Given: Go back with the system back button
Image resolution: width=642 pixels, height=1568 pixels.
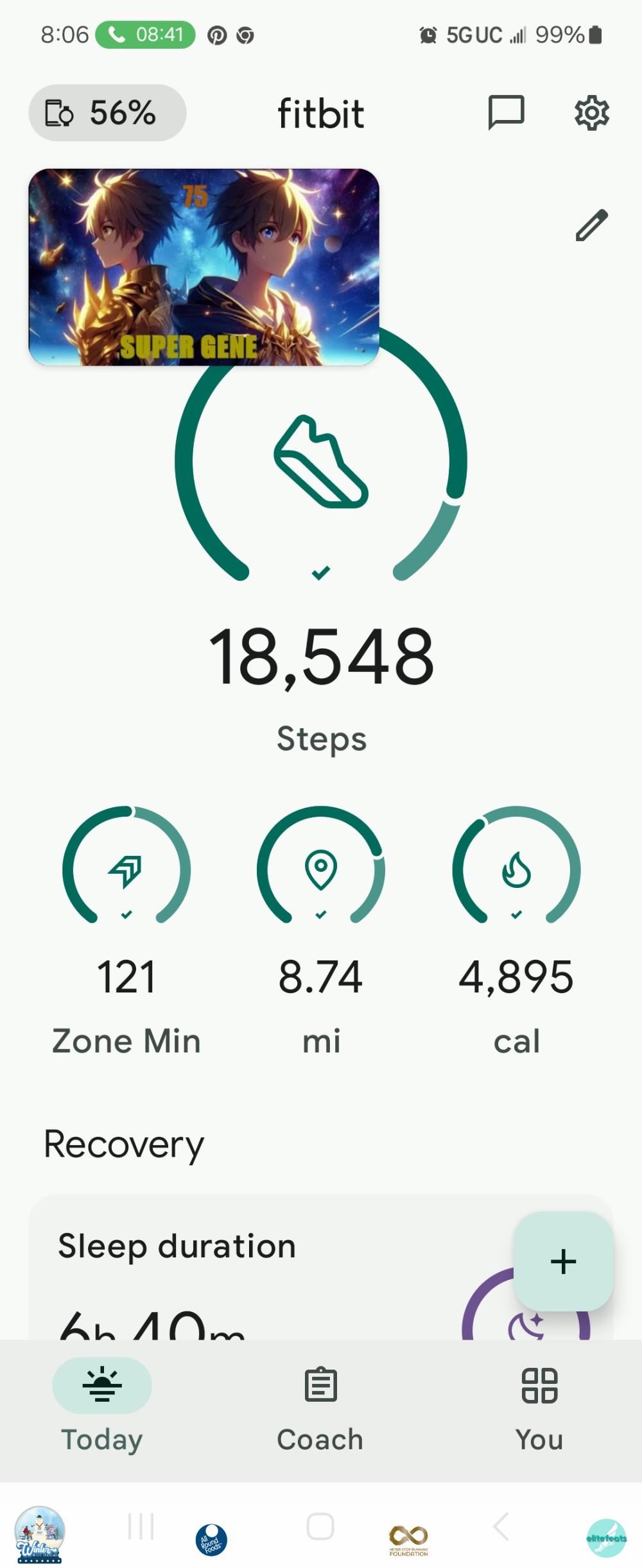Looking at the screenshot, I should [x=501, y=1526].
